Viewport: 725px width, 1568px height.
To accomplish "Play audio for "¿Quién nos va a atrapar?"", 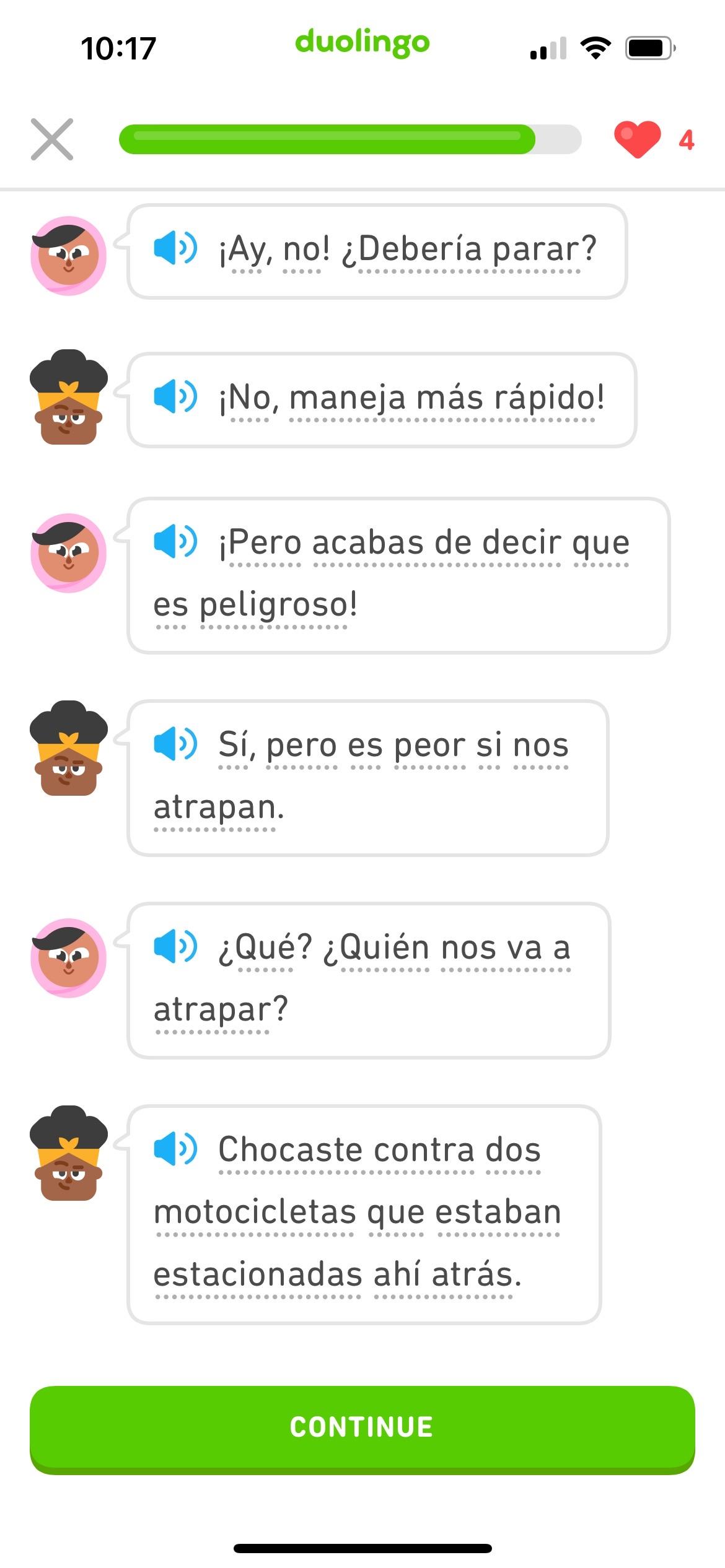I will click(175, 946).
